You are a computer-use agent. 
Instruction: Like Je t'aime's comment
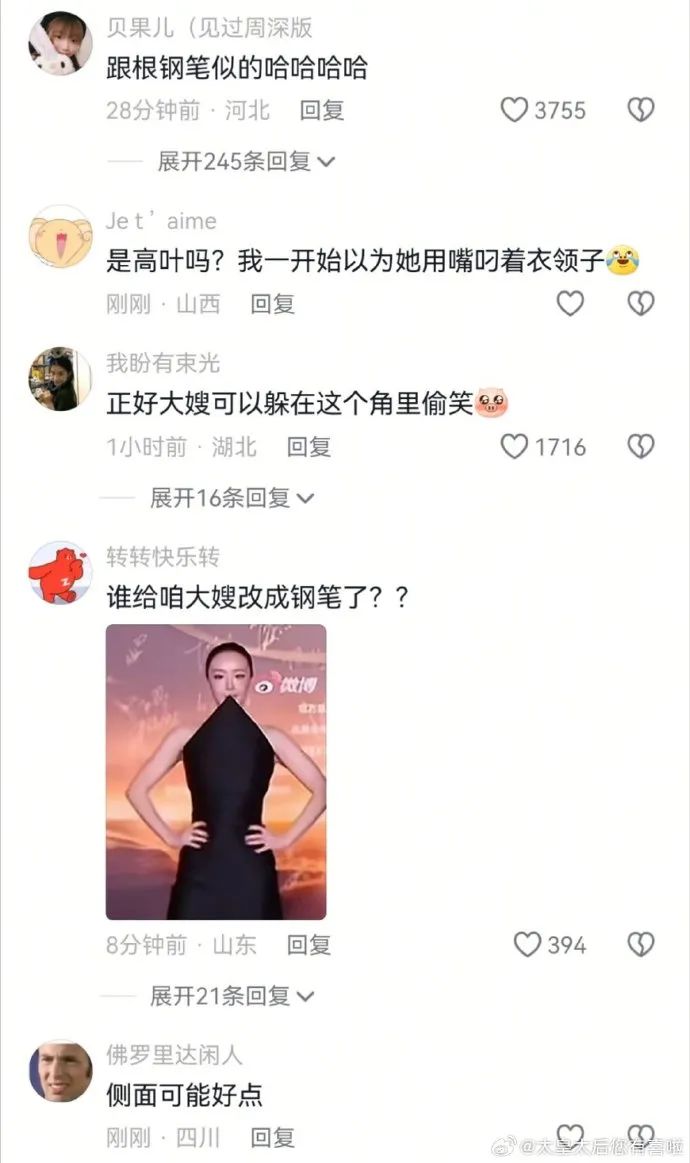(570, 303)
